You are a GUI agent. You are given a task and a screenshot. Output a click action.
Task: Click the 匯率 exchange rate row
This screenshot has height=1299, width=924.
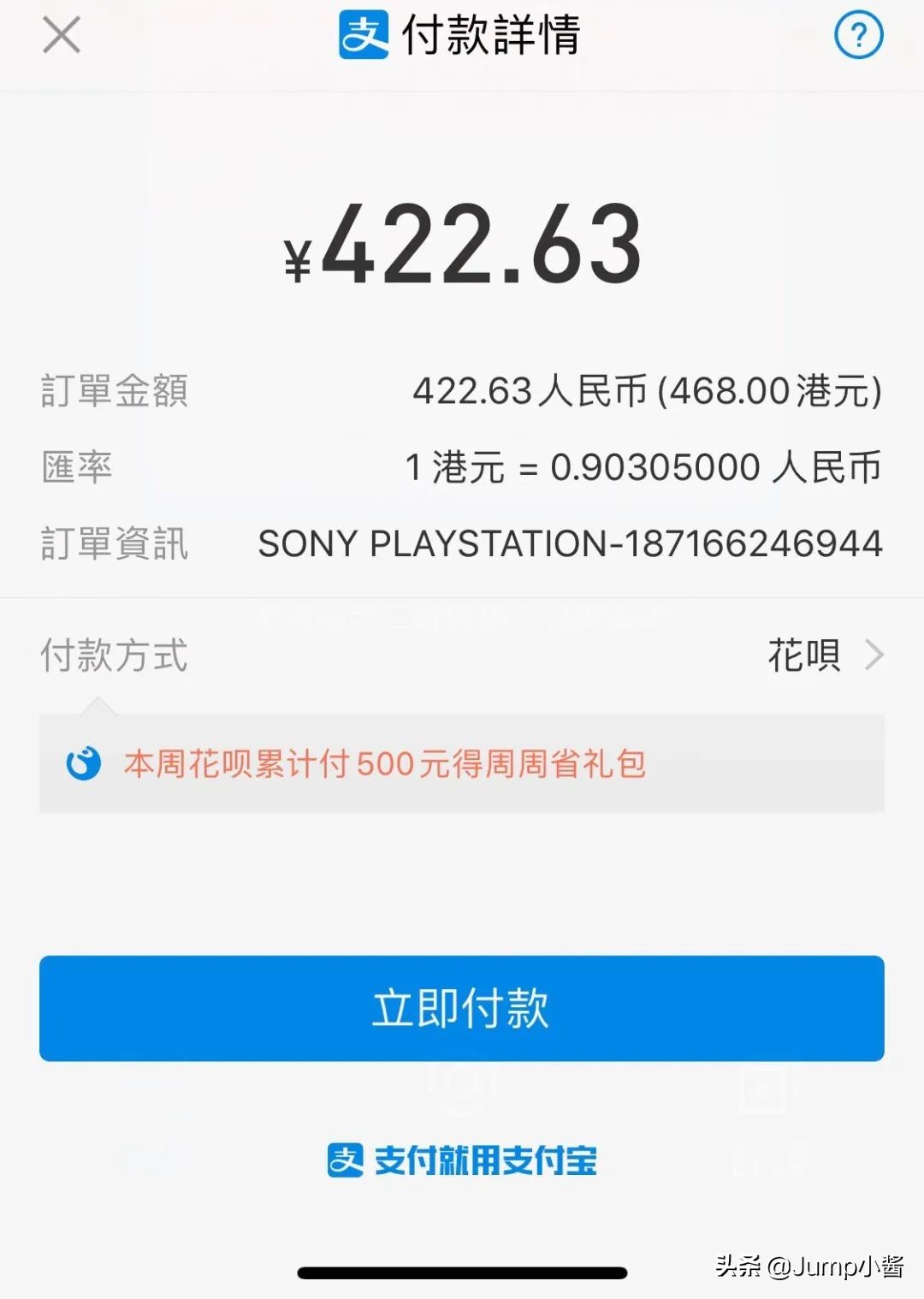point(462,467)
